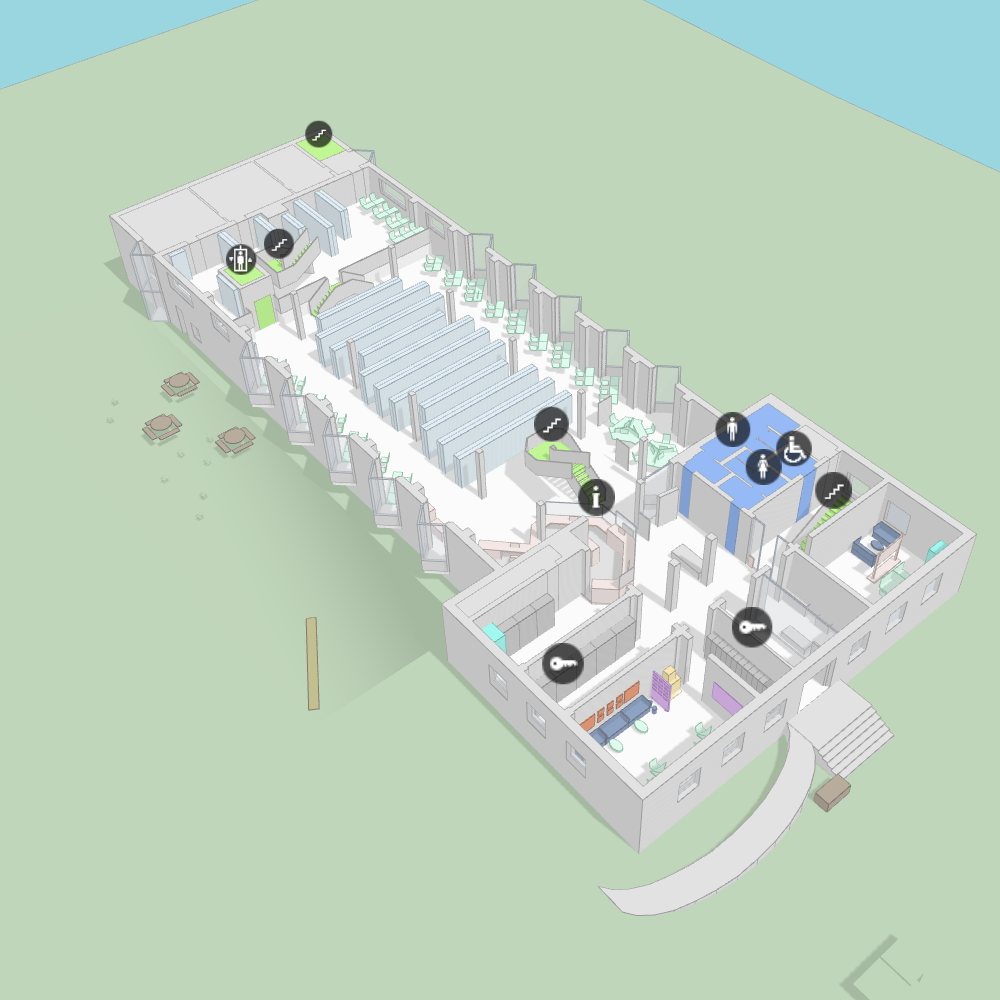Tap the key marker by the blue sofa room
1000x1000 pixels.
(x=563, y=663)
